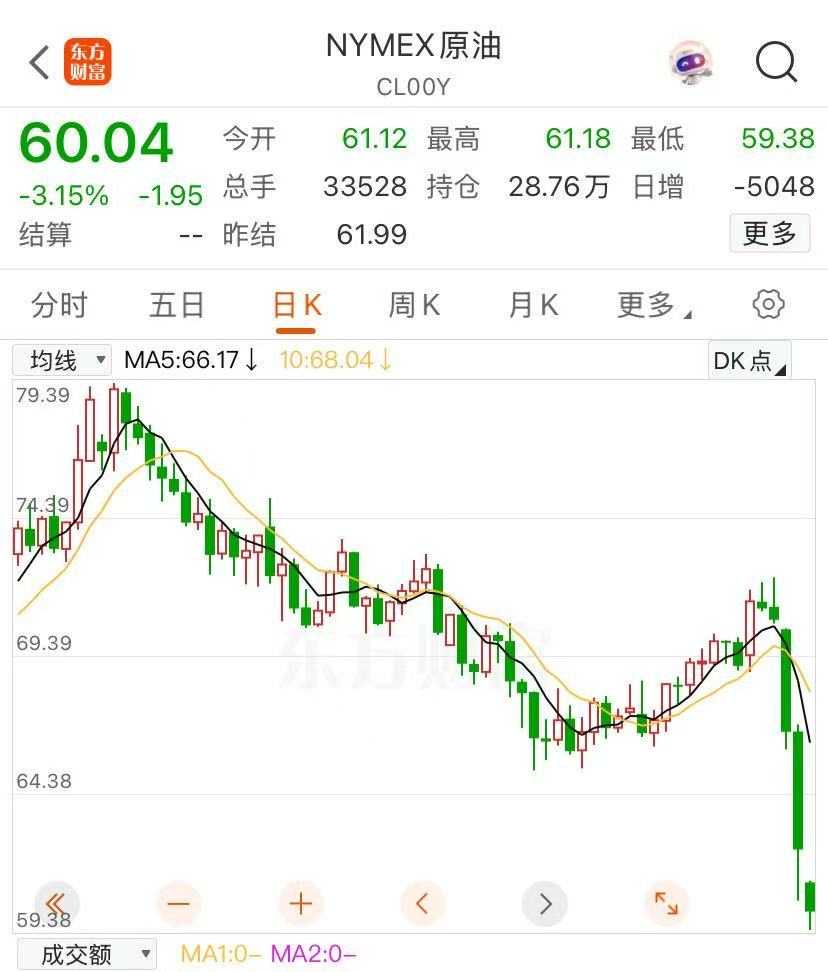Open chart settings gear icon

(768, 304)
